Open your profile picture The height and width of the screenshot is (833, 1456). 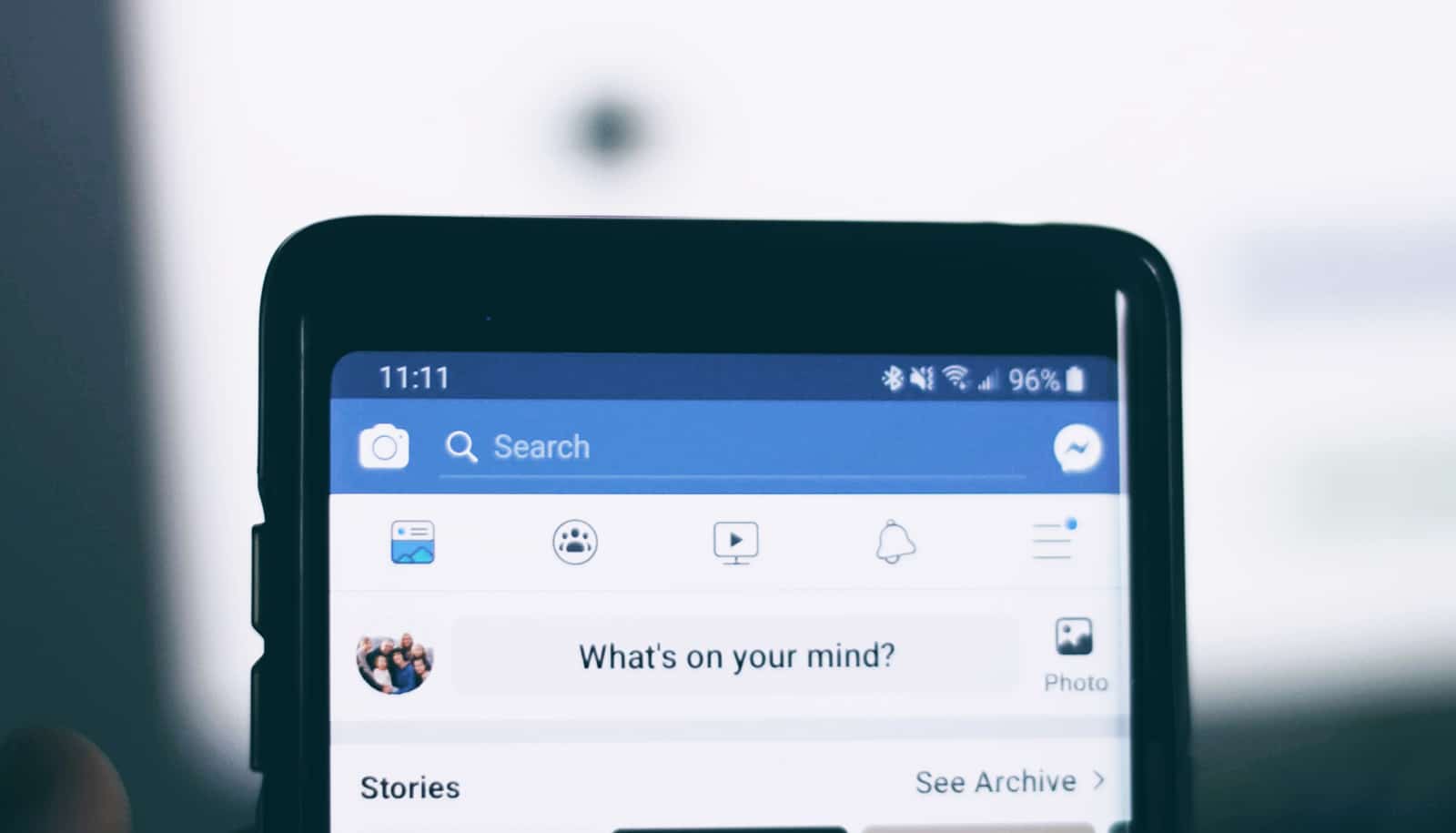coord(394,662)
